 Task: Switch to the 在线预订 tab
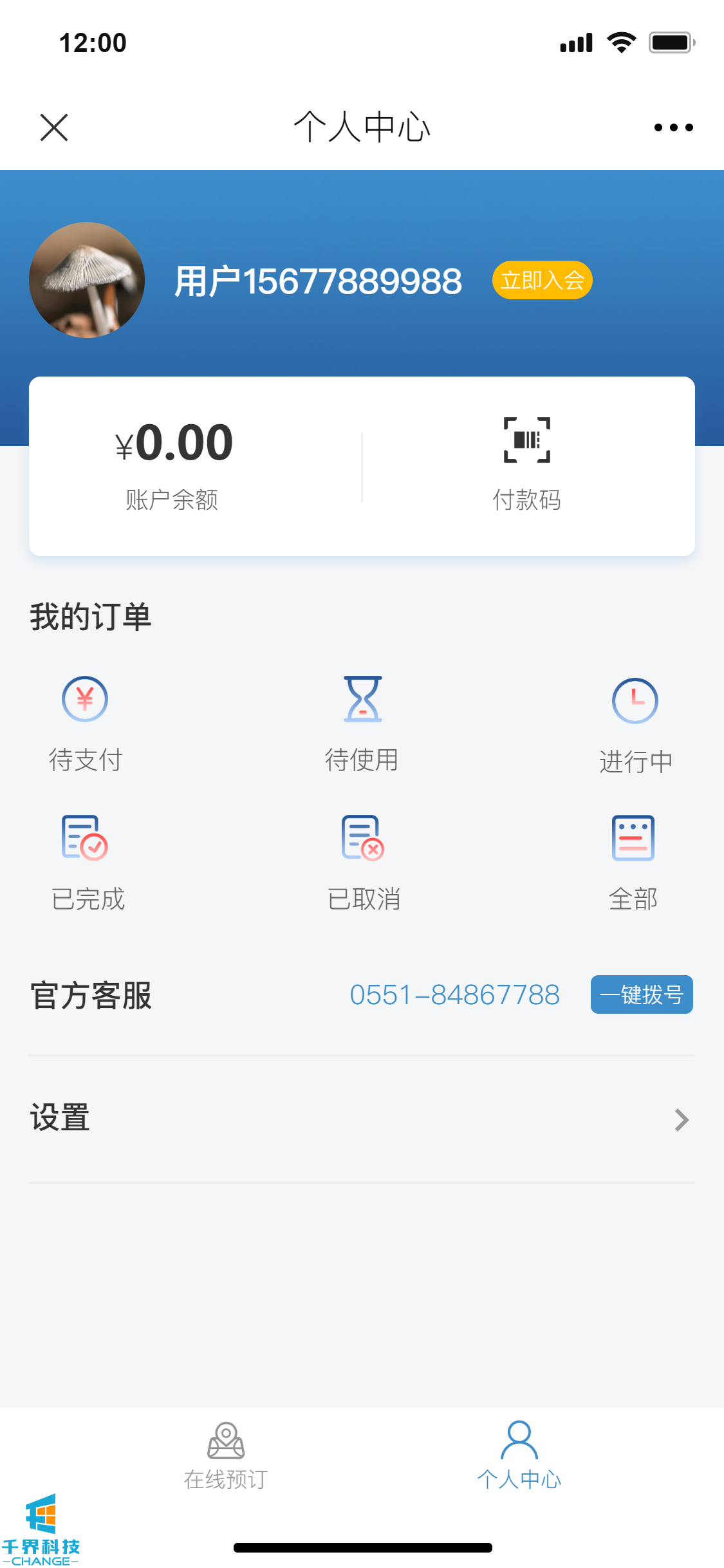(x=226, y=1455)
